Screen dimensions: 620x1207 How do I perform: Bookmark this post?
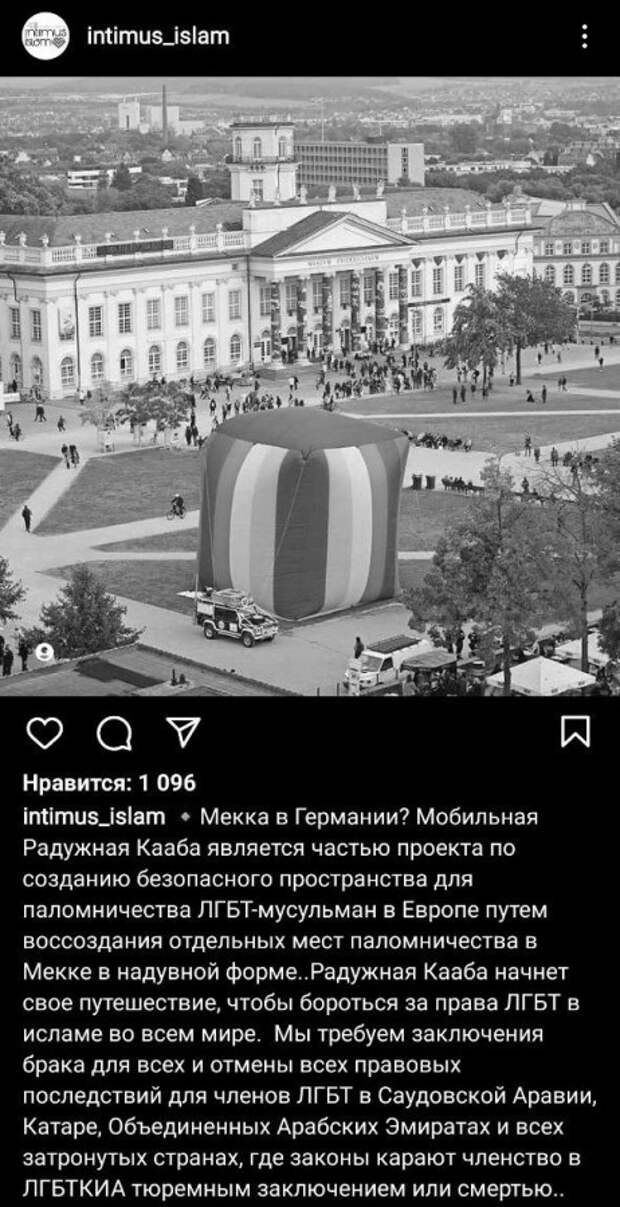pos(575,733)
